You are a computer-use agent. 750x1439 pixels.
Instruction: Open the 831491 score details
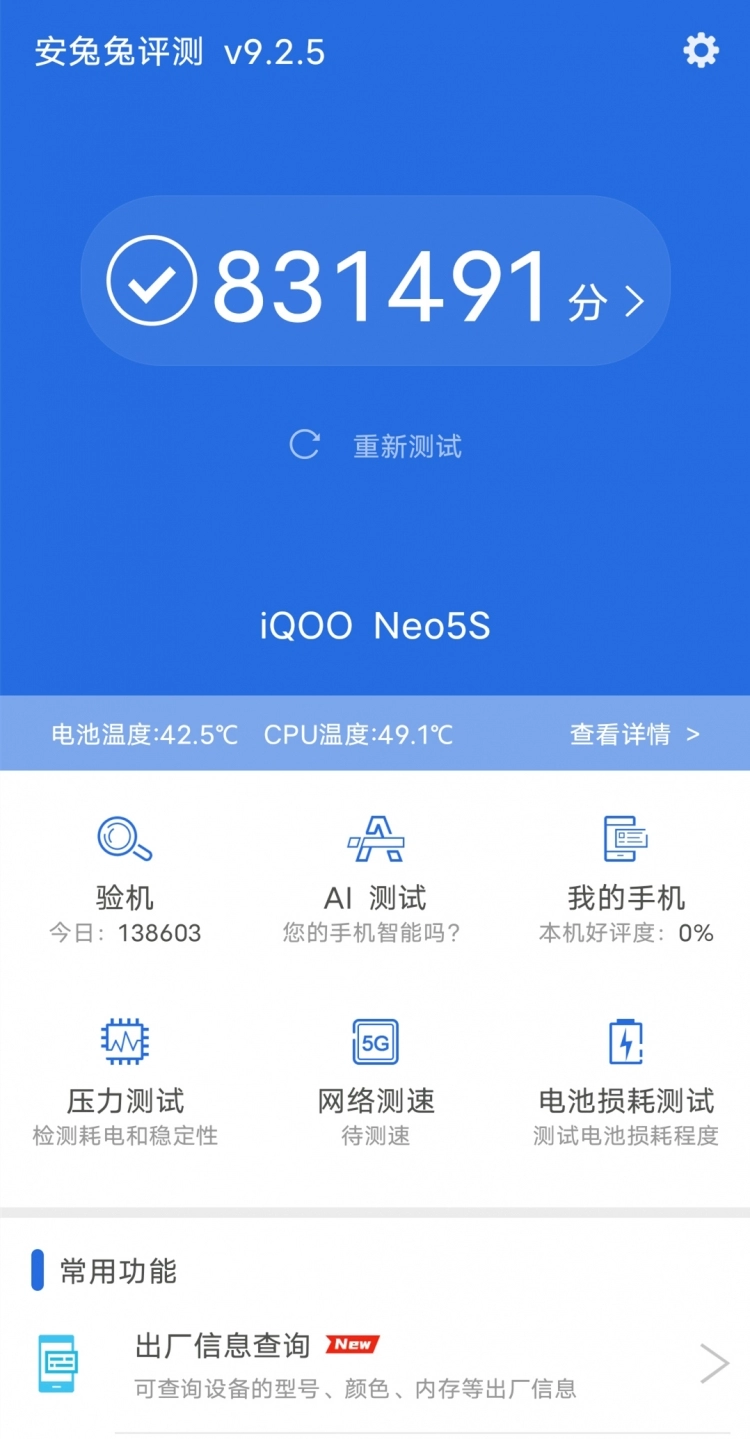(376, 283)
